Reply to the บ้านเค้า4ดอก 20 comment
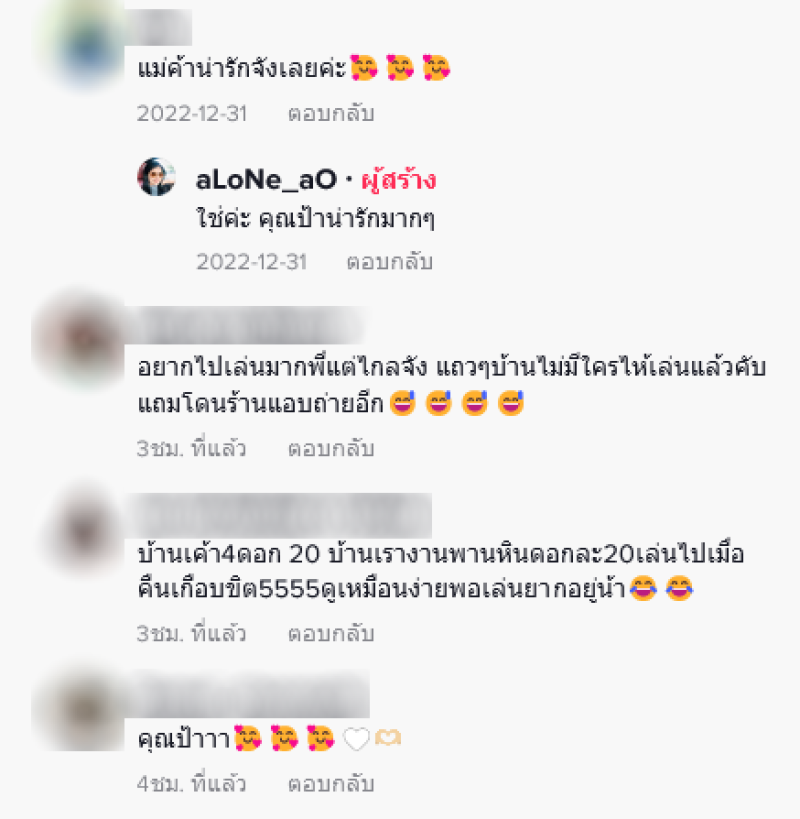This screenshot has width=800, height=819. pyautogui.click(x=331, y=633)
